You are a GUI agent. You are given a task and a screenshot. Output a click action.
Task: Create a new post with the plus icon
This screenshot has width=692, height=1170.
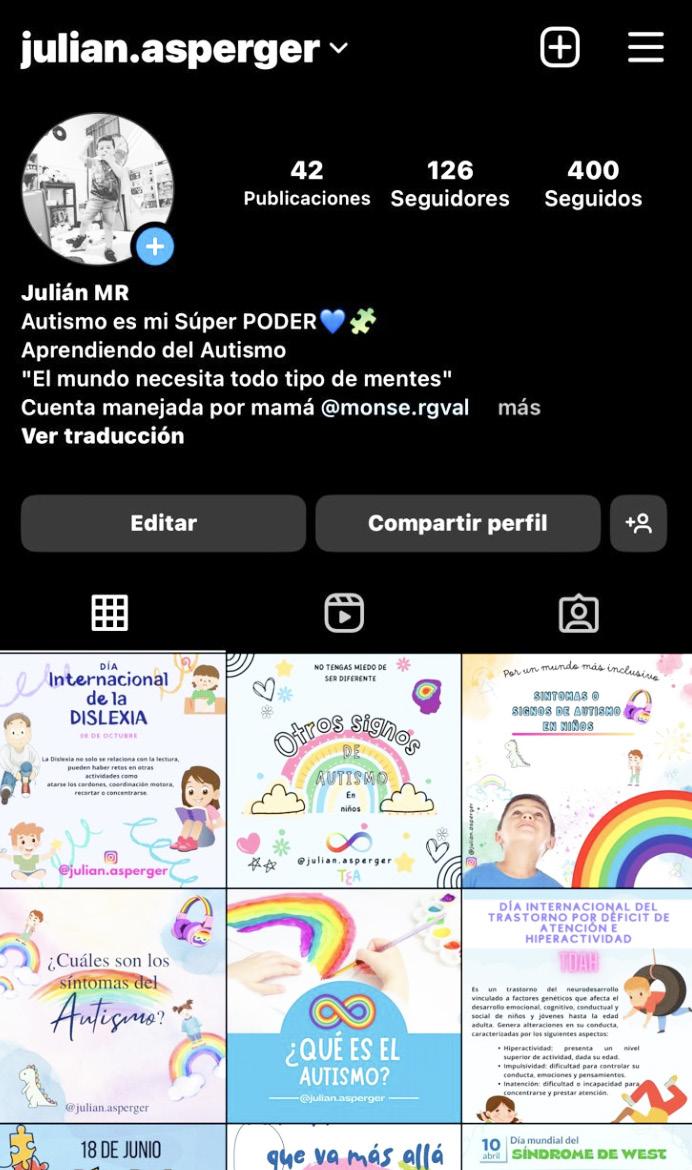(x=560, y=47)
